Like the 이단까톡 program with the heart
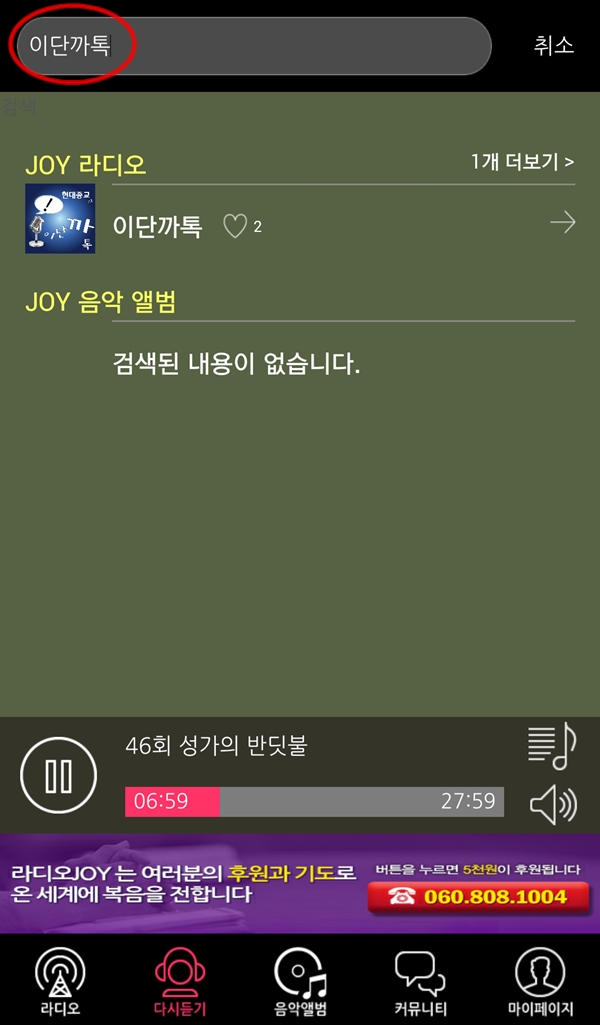 coord(234,227)
